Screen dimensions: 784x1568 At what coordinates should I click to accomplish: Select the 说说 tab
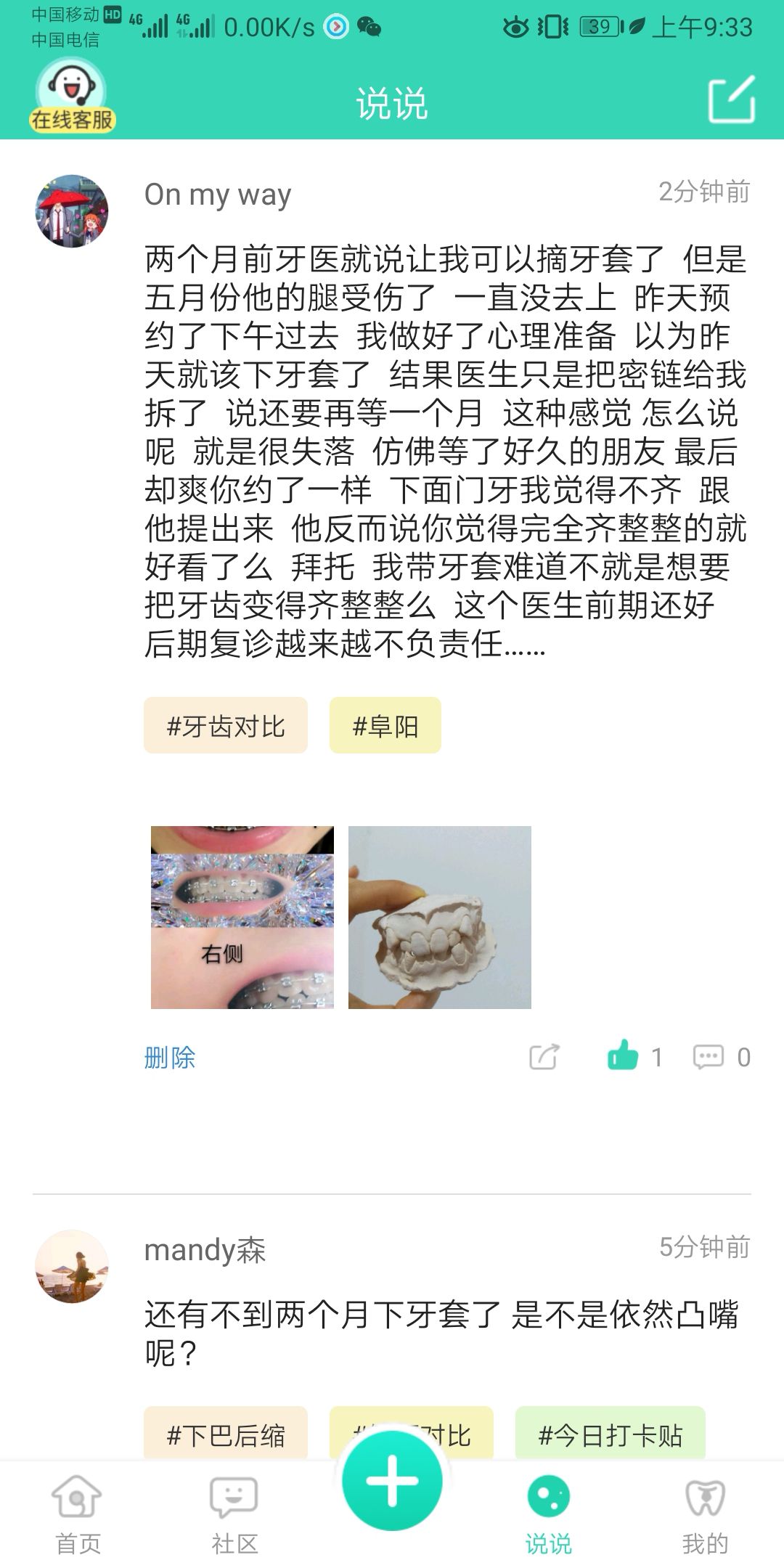click(548, 1514)
